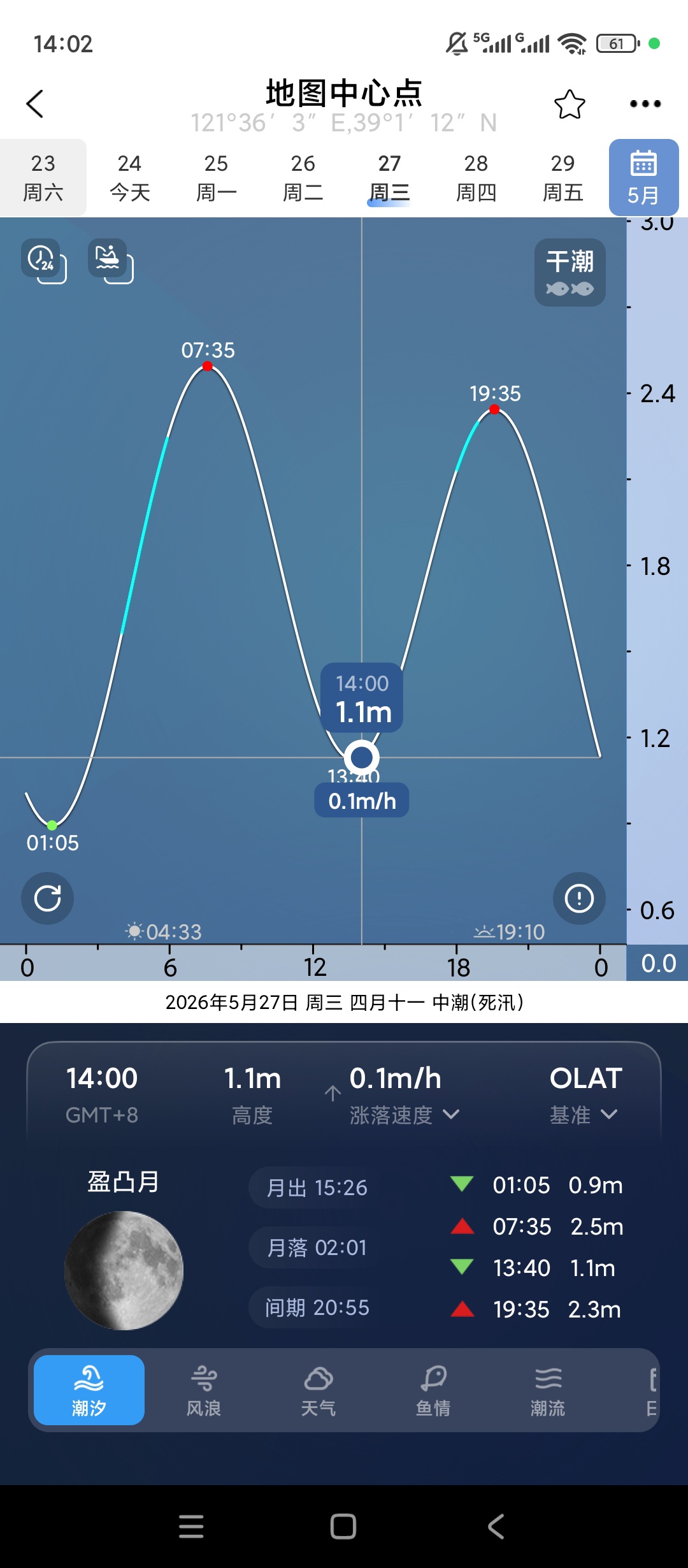Tap the system home button

343,1527
